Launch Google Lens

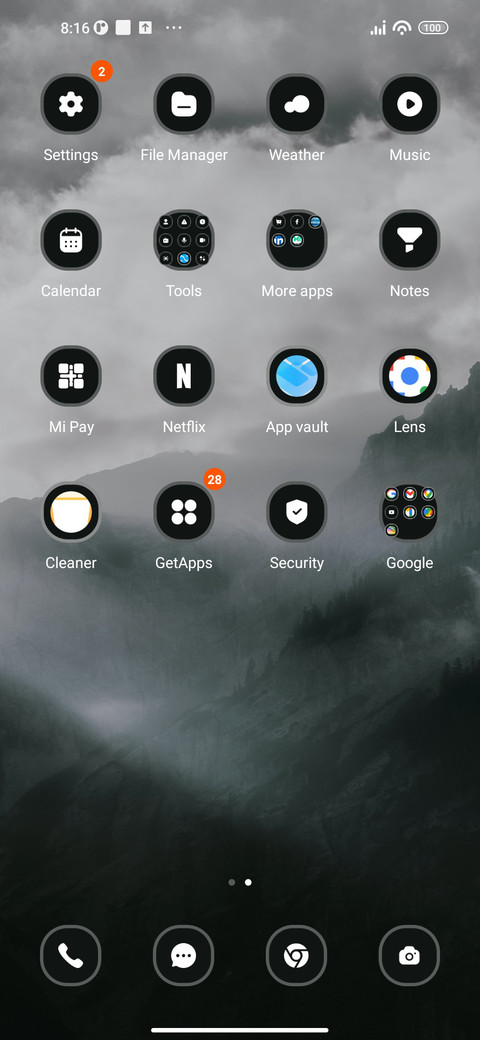click(409, 376)
